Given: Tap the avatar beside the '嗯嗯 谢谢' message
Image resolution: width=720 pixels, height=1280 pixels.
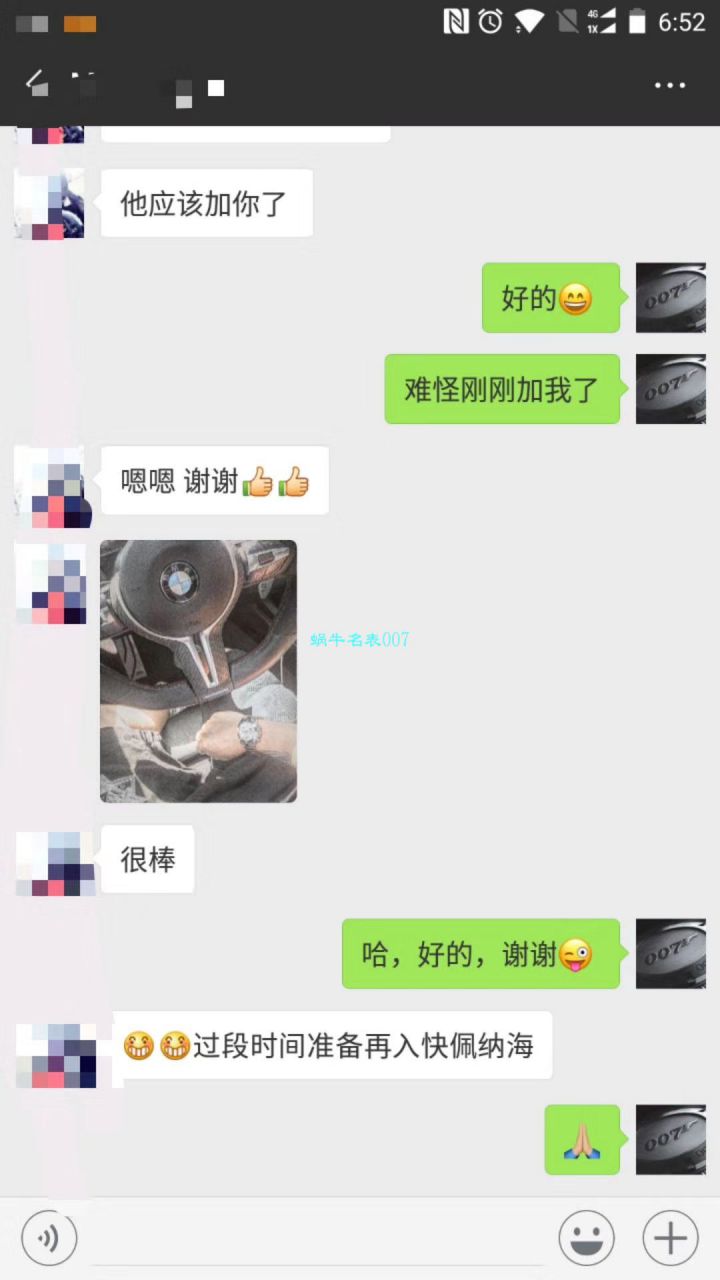Looking at the screenshot, I should [50, 487].
